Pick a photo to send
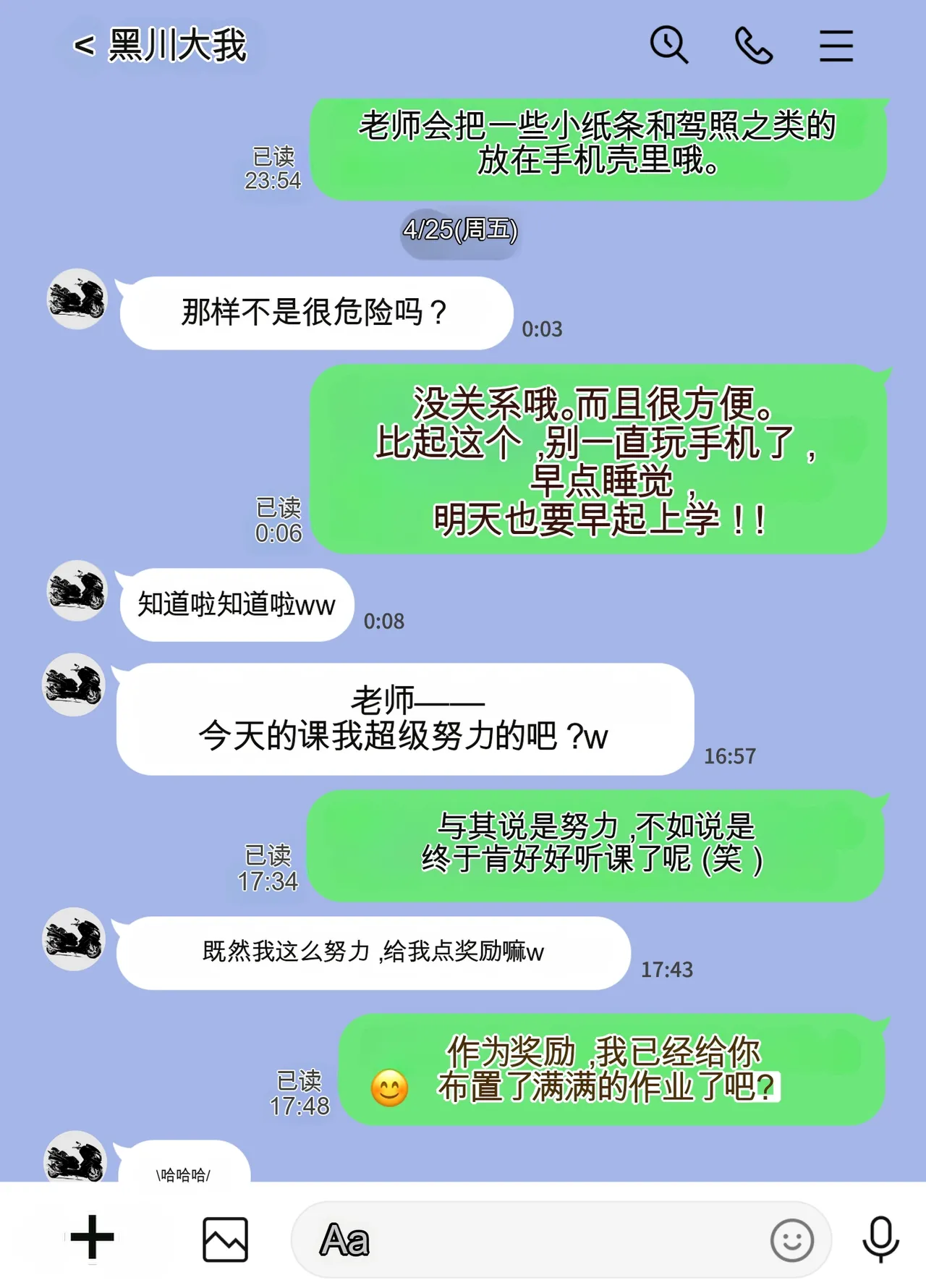Viewport: 926px width, 1288px height. [225, 1239]
